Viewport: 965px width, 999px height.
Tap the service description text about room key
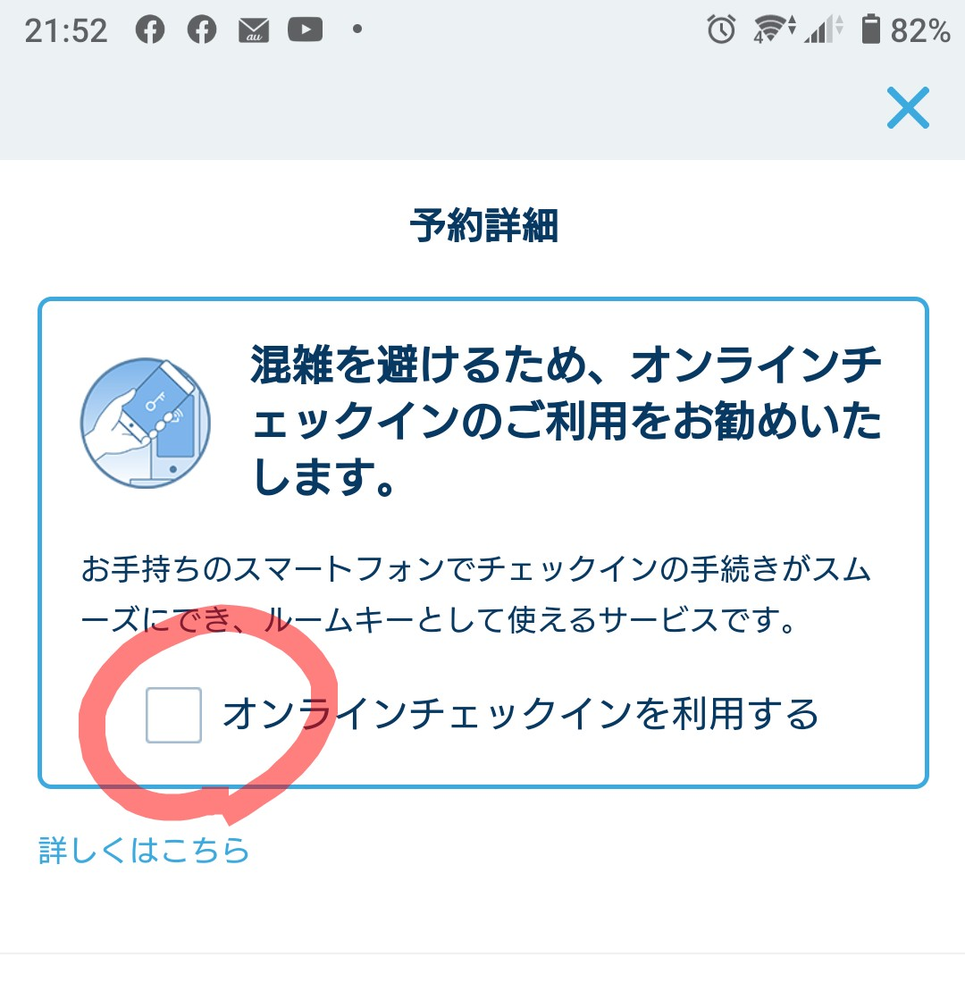coord(480,592)
